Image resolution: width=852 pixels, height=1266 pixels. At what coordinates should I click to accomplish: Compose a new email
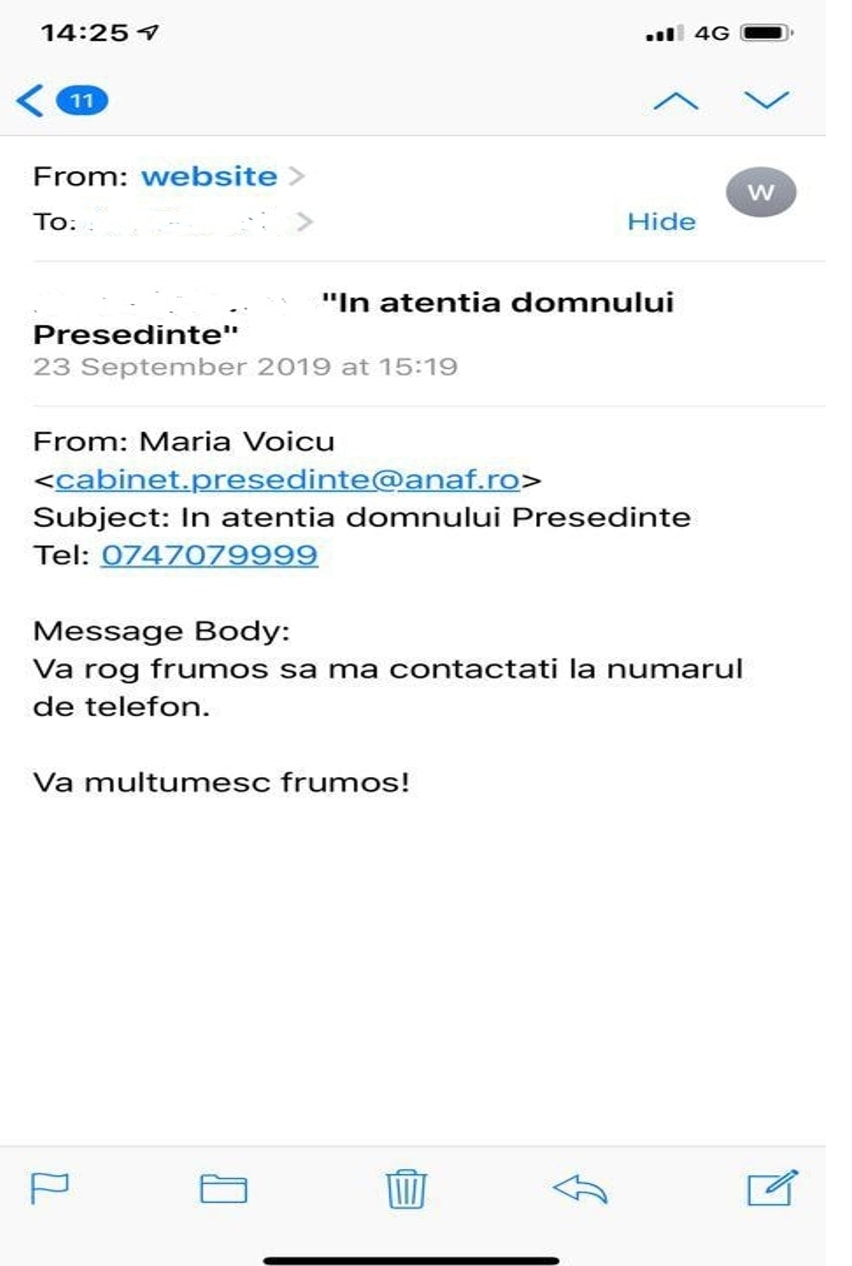[772, 1188]
